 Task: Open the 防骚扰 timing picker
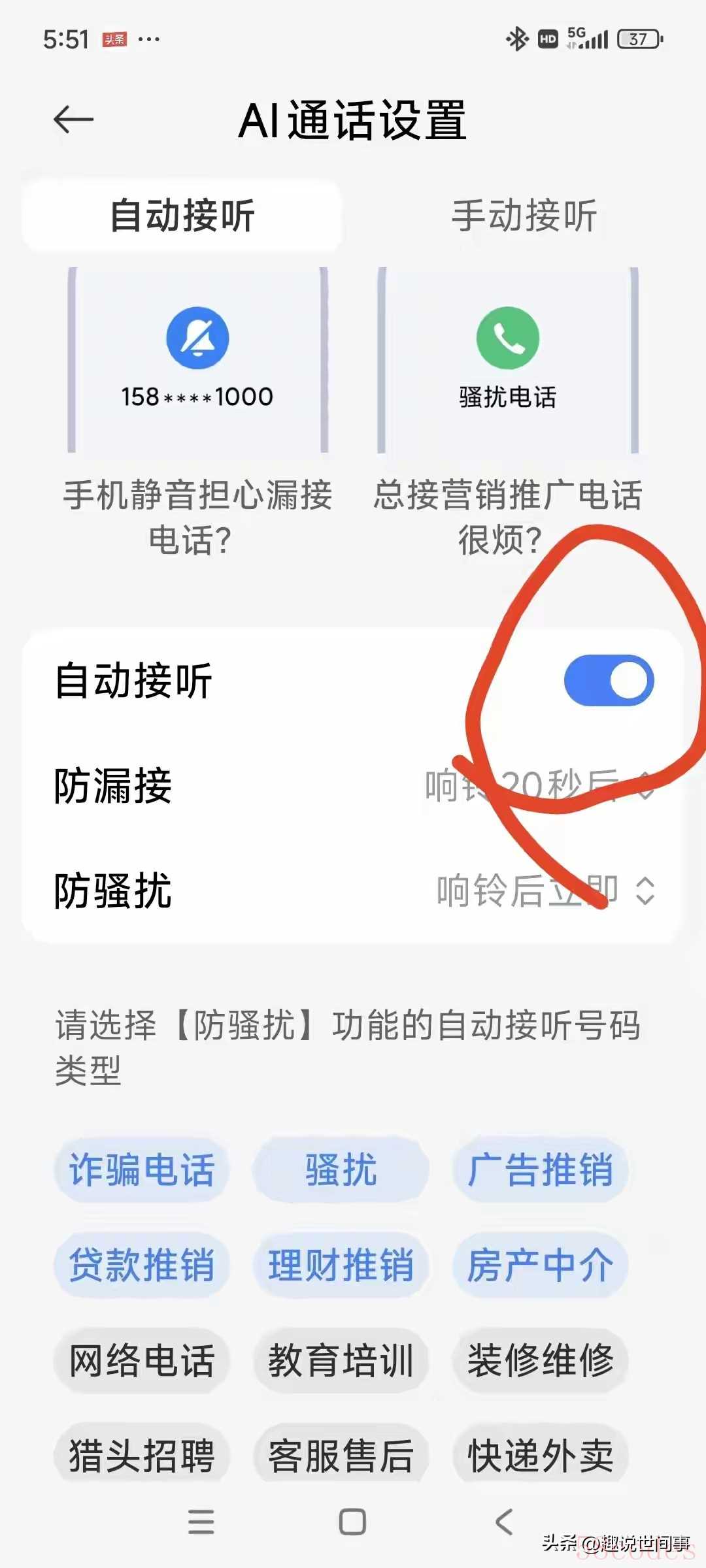tap(545, 890)
